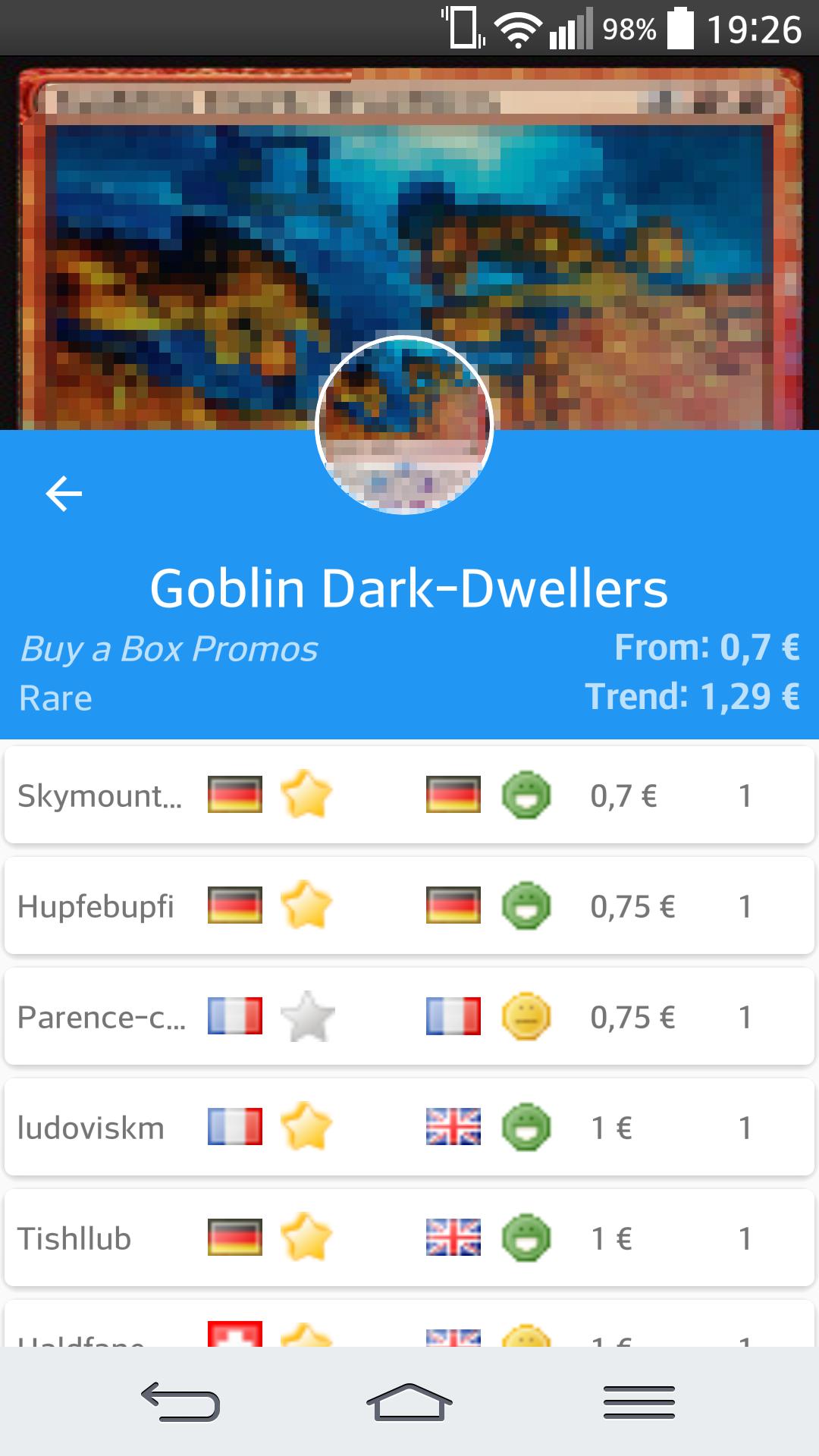Viewport: 819px width, 1456px height.
Task: Choose Tishllub's 1 € listing
Action: click(x=409, y=1238)
